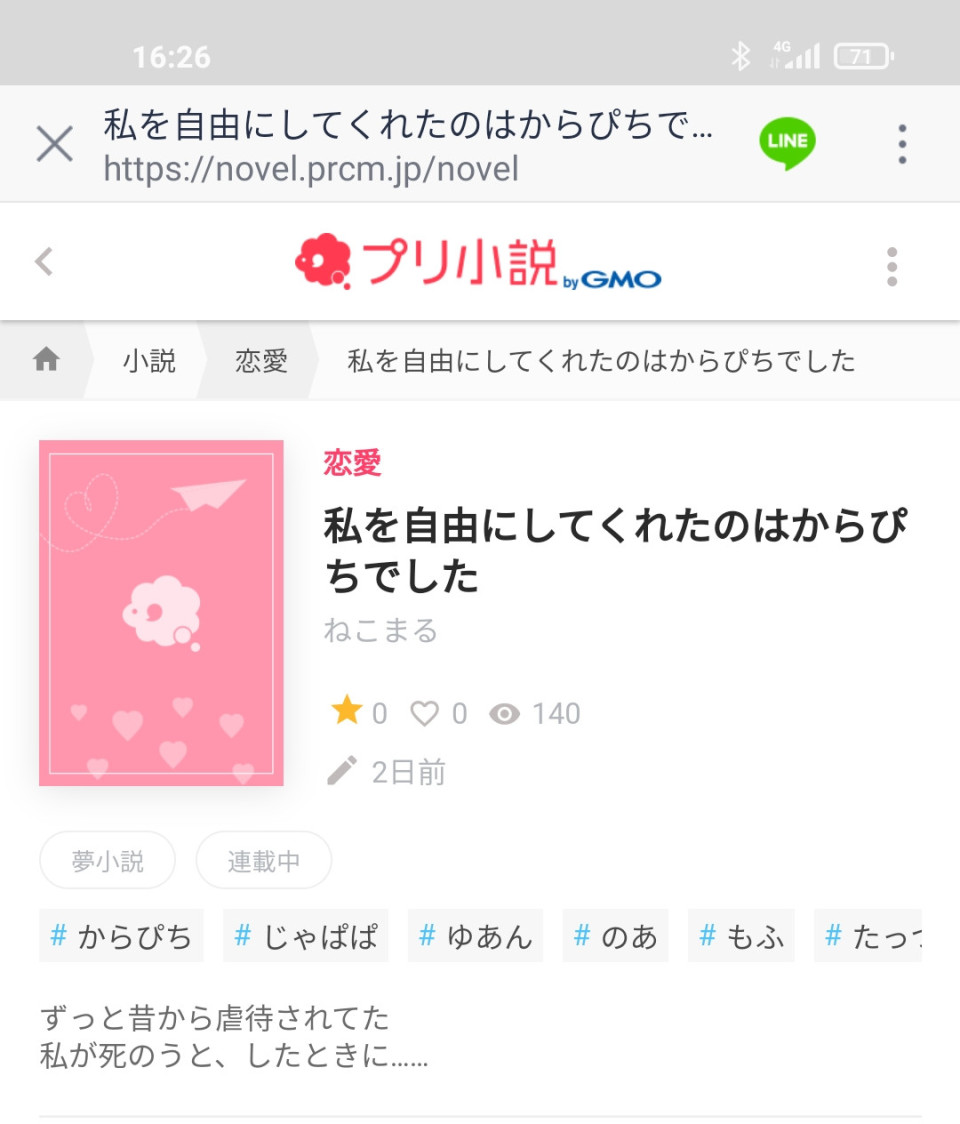960x1124 pixels.
Task: Open the #からぴち hashtag
Action: pyautogui.click(x=121, y=936)
